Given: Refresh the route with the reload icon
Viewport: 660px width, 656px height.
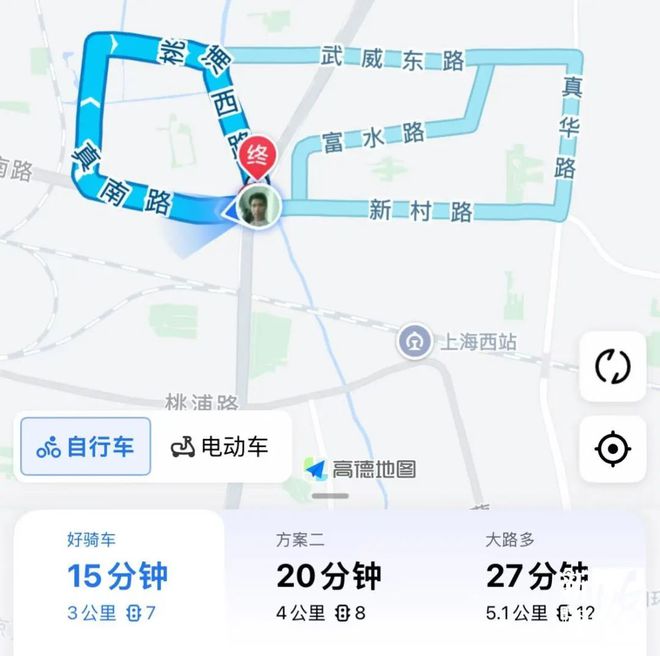Looking at the screenshot, I should click(612, 367).
